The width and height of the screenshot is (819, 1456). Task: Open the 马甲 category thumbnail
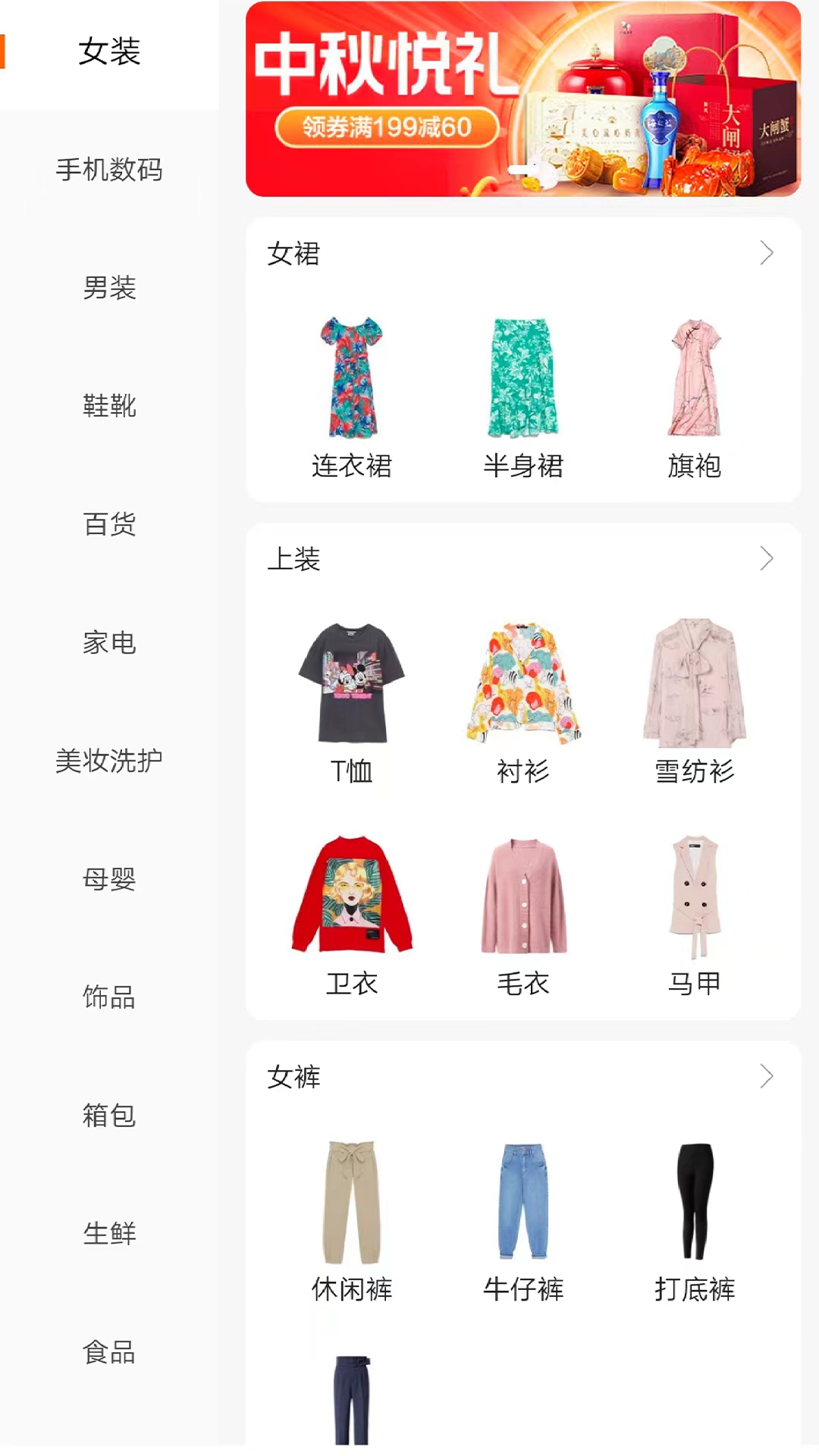point(695,895)
